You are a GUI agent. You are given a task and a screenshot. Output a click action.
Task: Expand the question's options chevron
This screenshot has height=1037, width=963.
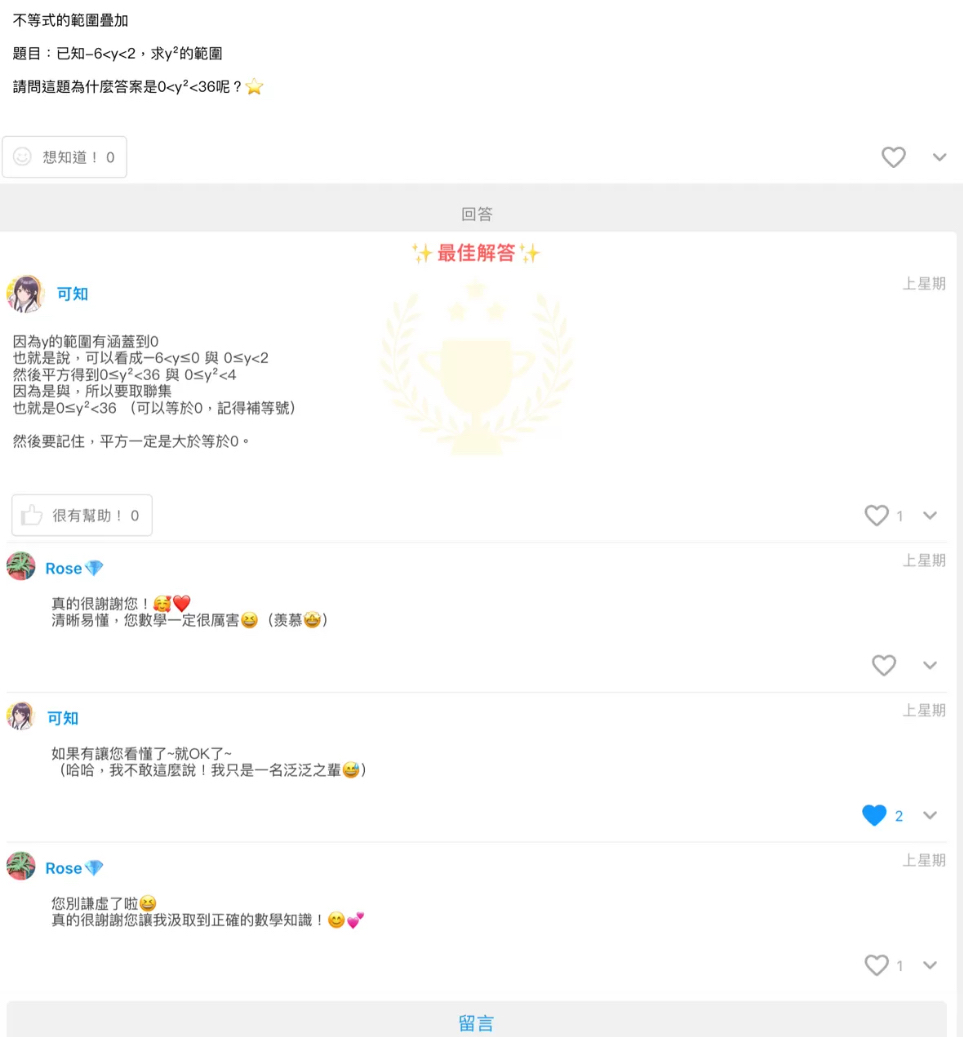[939, 157]
